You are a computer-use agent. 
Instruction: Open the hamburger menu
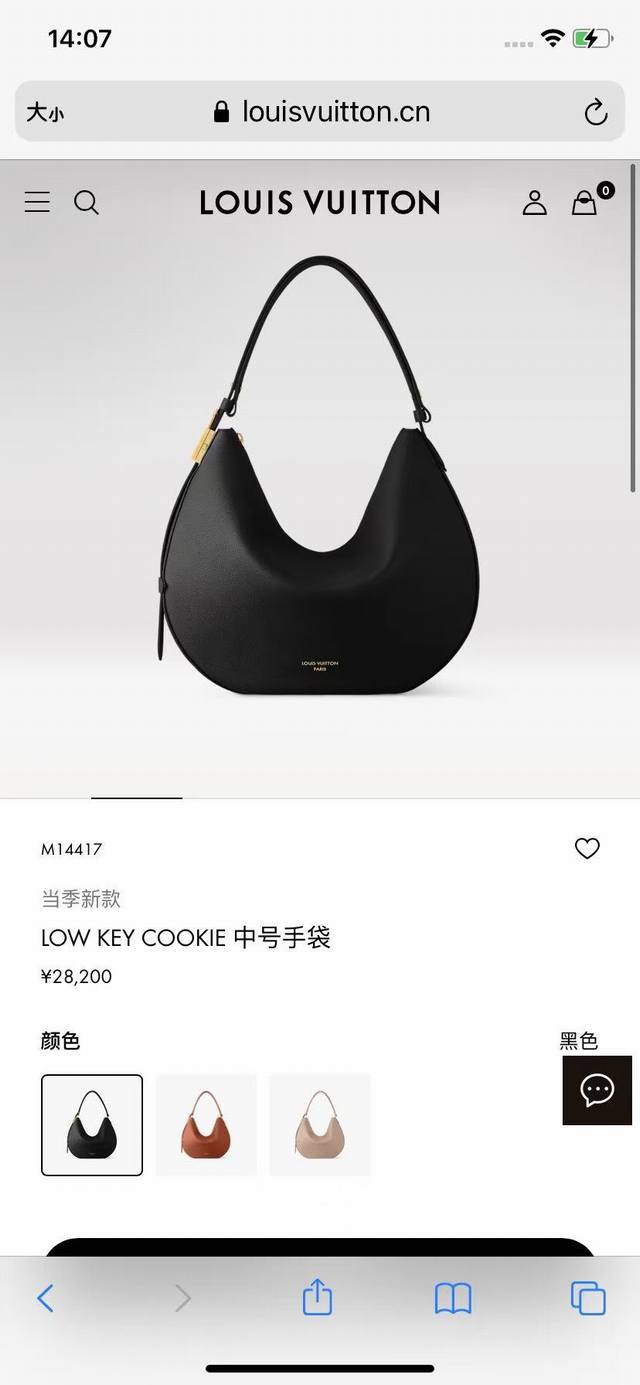point(37,202)
